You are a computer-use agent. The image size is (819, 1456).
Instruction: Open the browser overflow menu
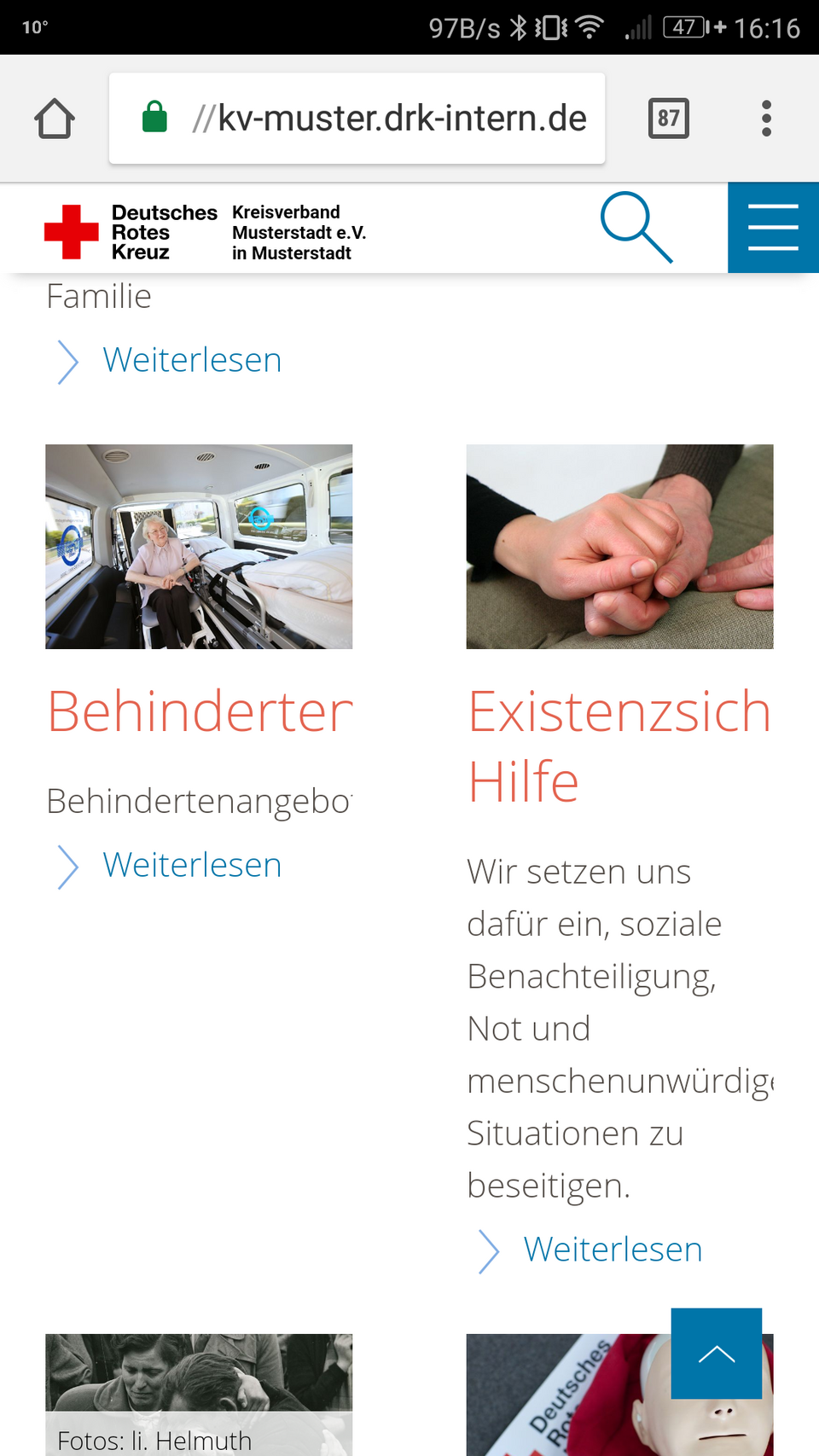click(x=766, y=119)
